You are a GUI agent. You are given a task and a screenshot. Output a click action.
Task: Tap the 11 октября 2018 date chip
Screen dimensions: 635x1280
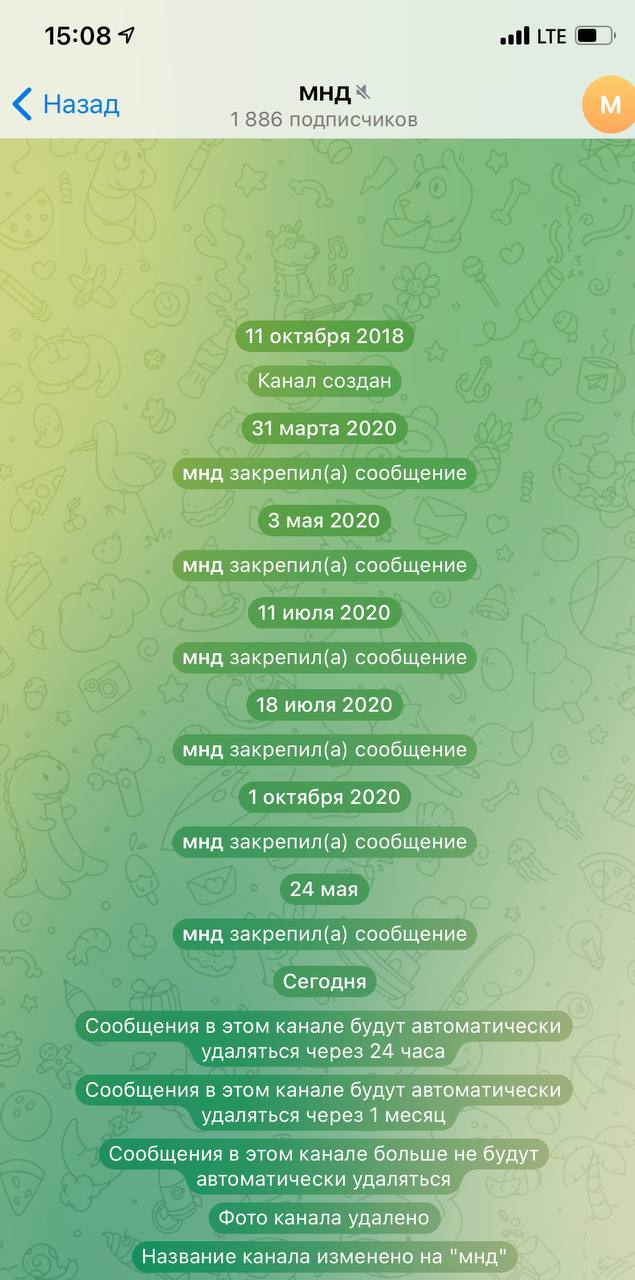tap(325, 336)
